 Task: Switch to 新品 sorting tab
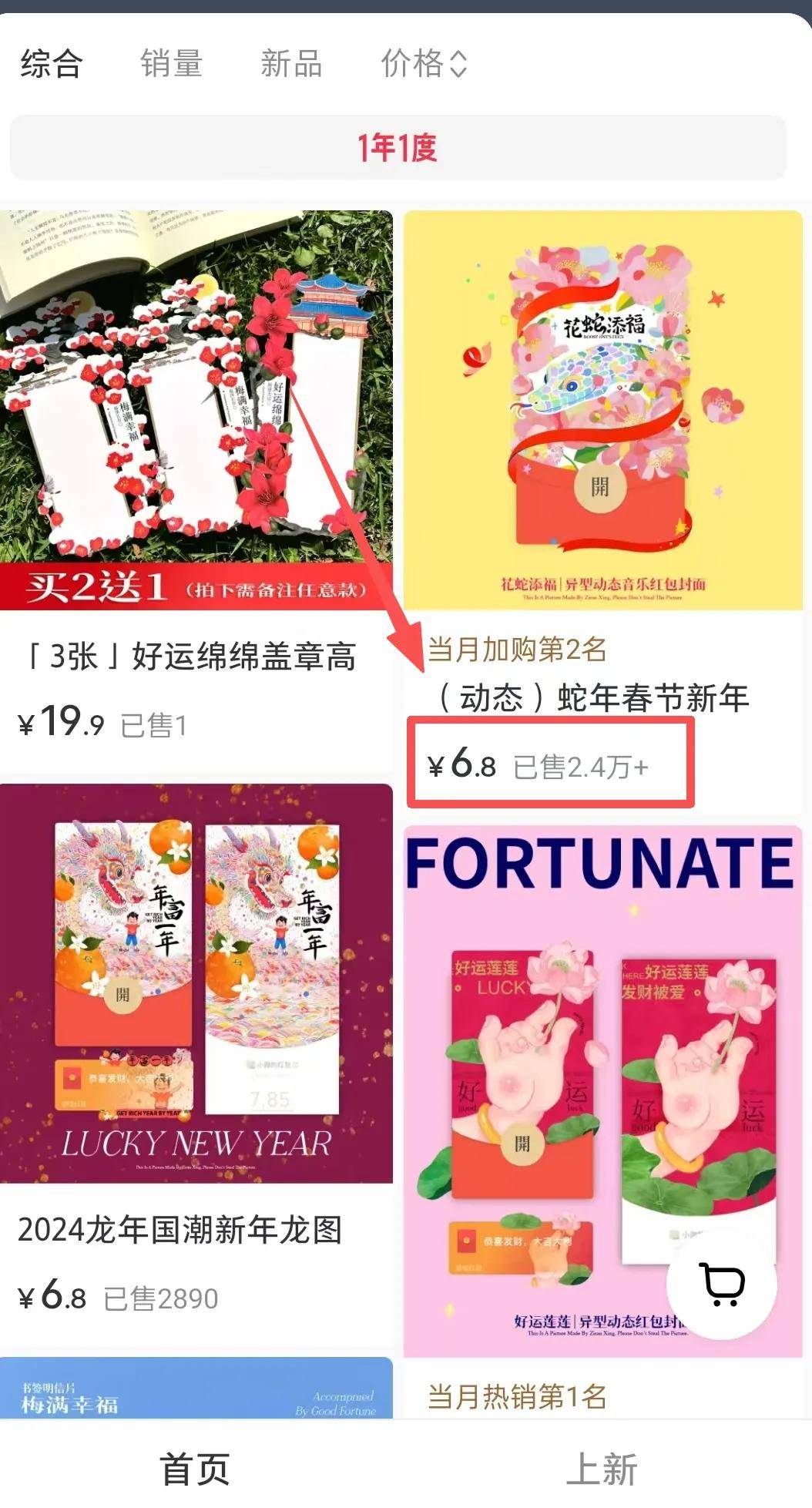tap(291, 63)
